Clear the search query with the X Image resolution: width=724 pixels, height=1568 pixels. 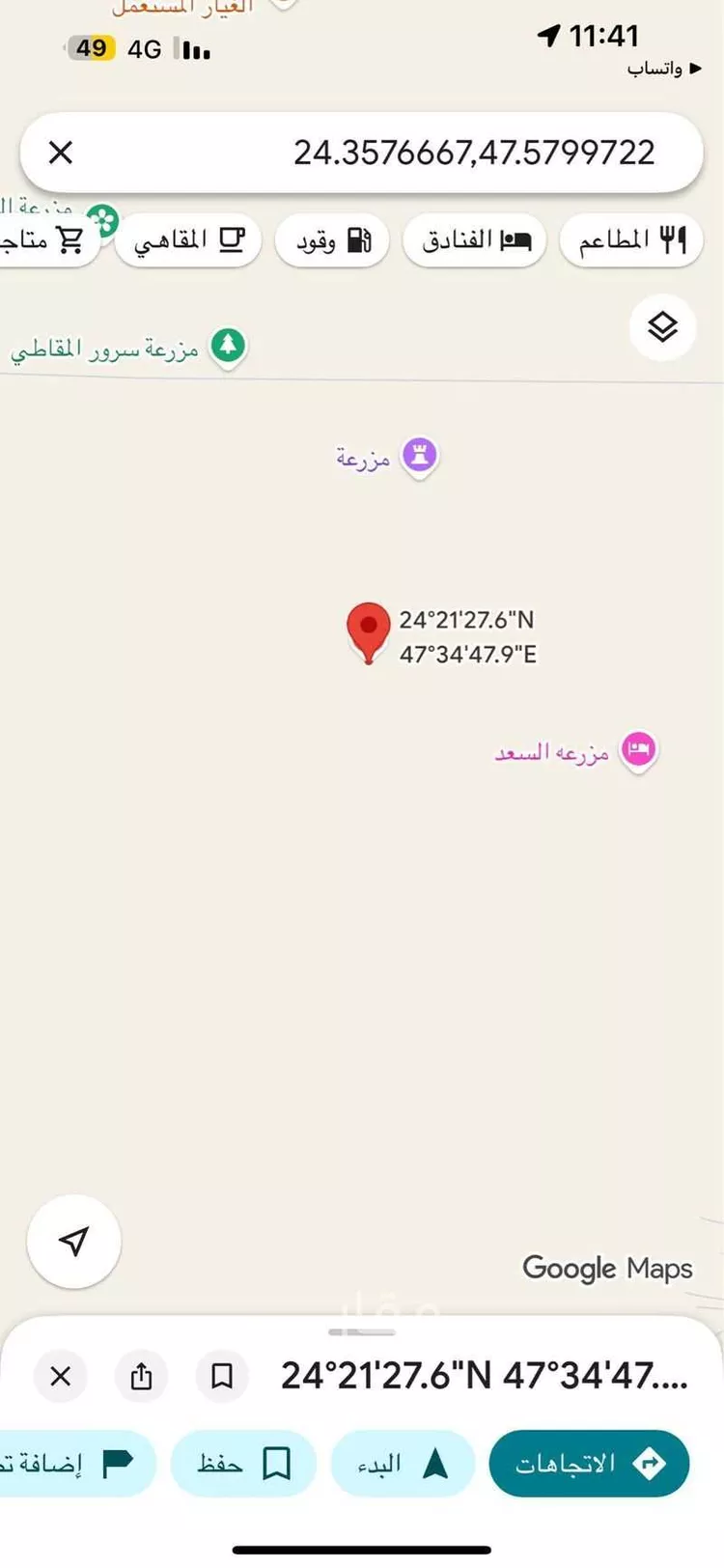(60, 152)
